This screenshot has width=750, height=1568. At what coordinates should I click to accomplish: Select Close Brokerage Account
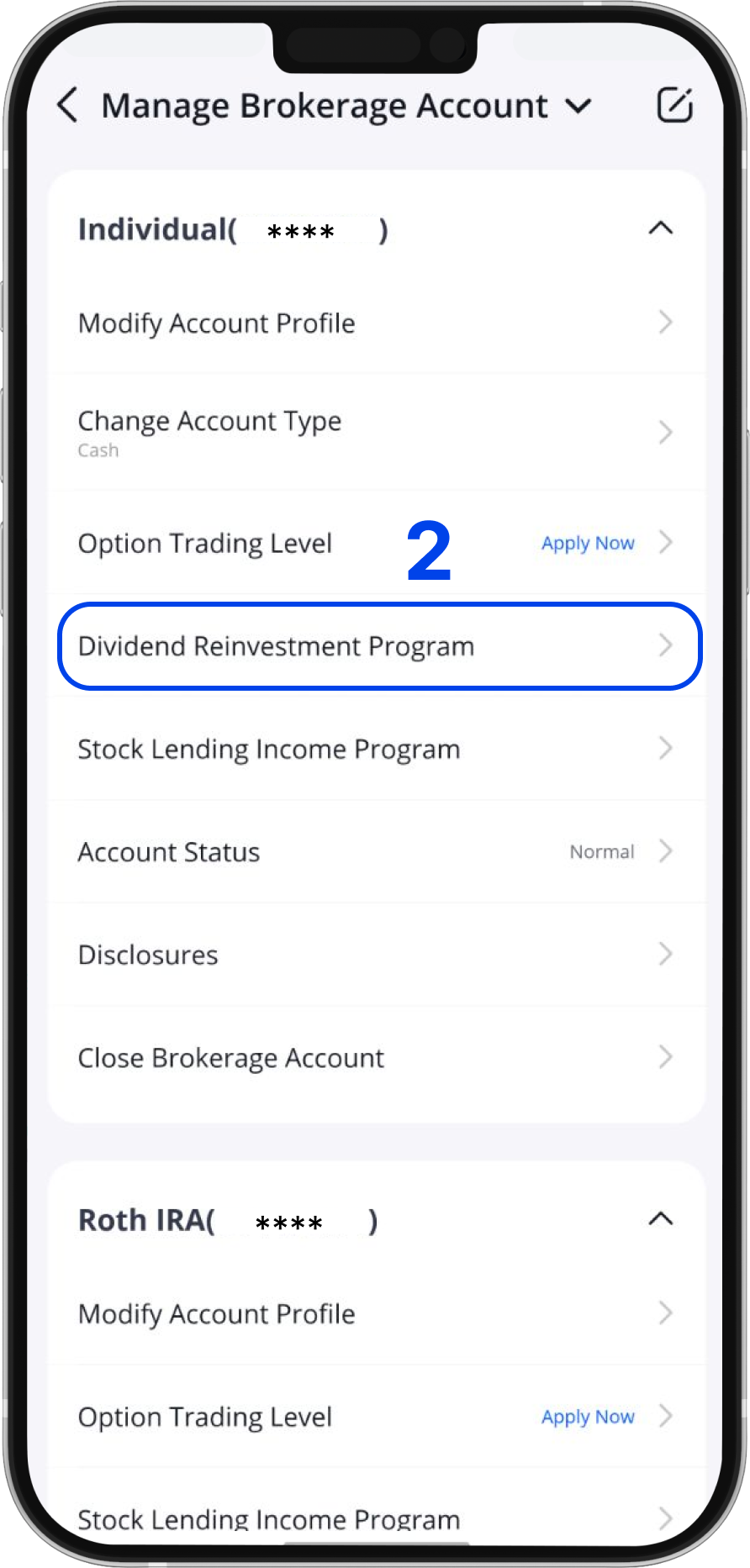click(375, 1058)
